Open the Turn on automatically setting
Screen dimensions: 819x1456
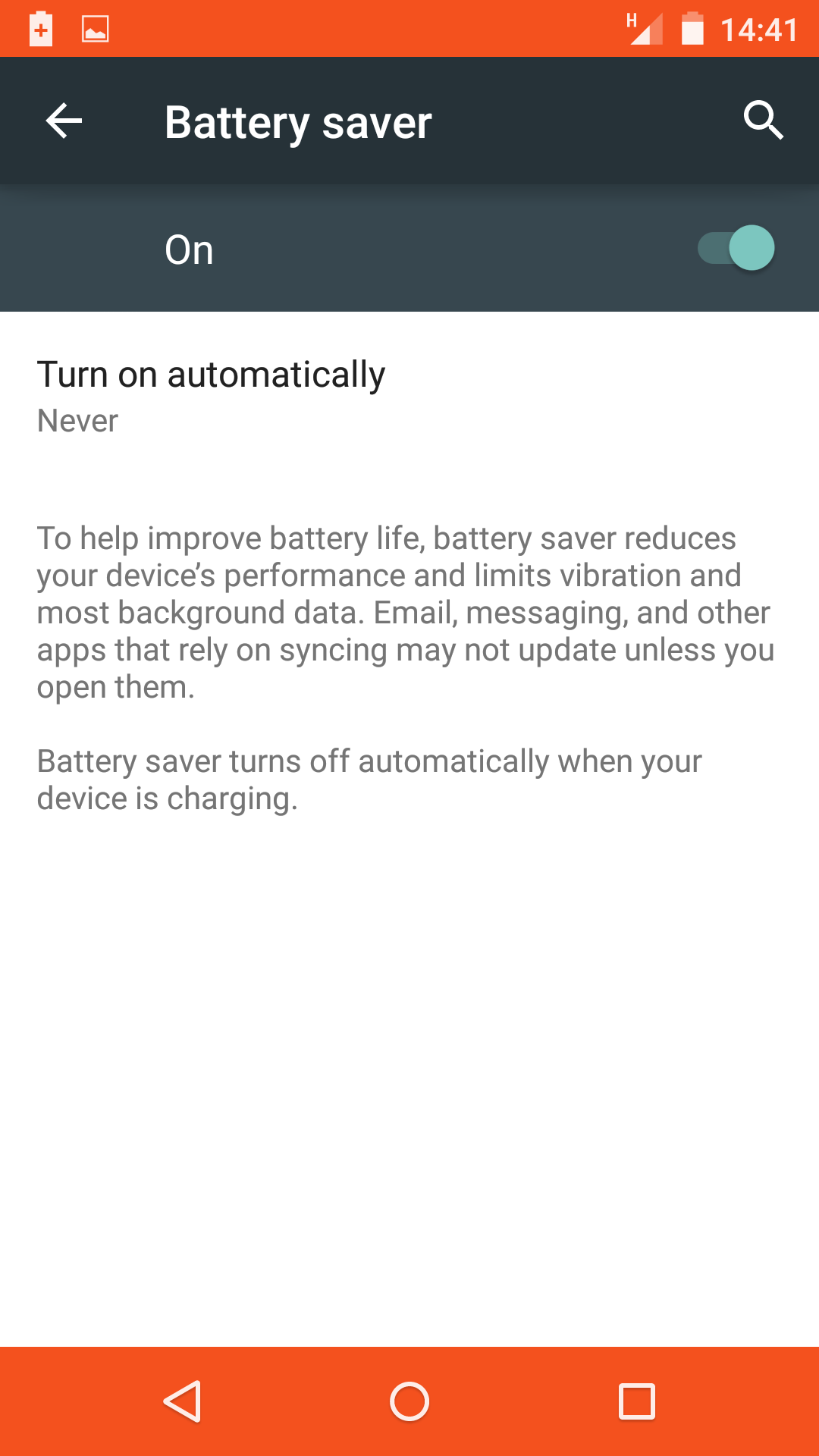pos(409,397)
